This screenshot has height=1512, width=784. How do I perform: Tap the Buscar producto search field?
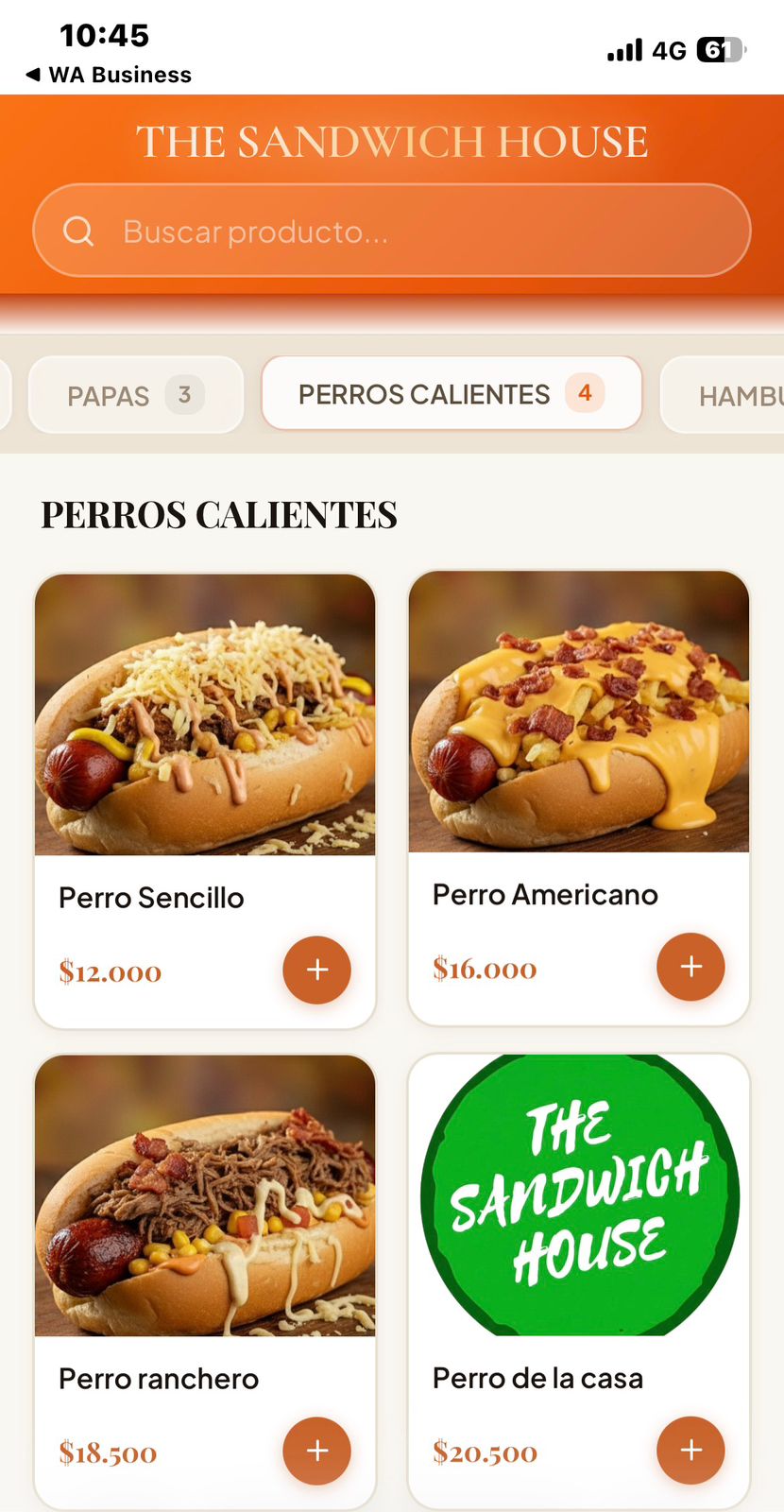coord(390,230)
